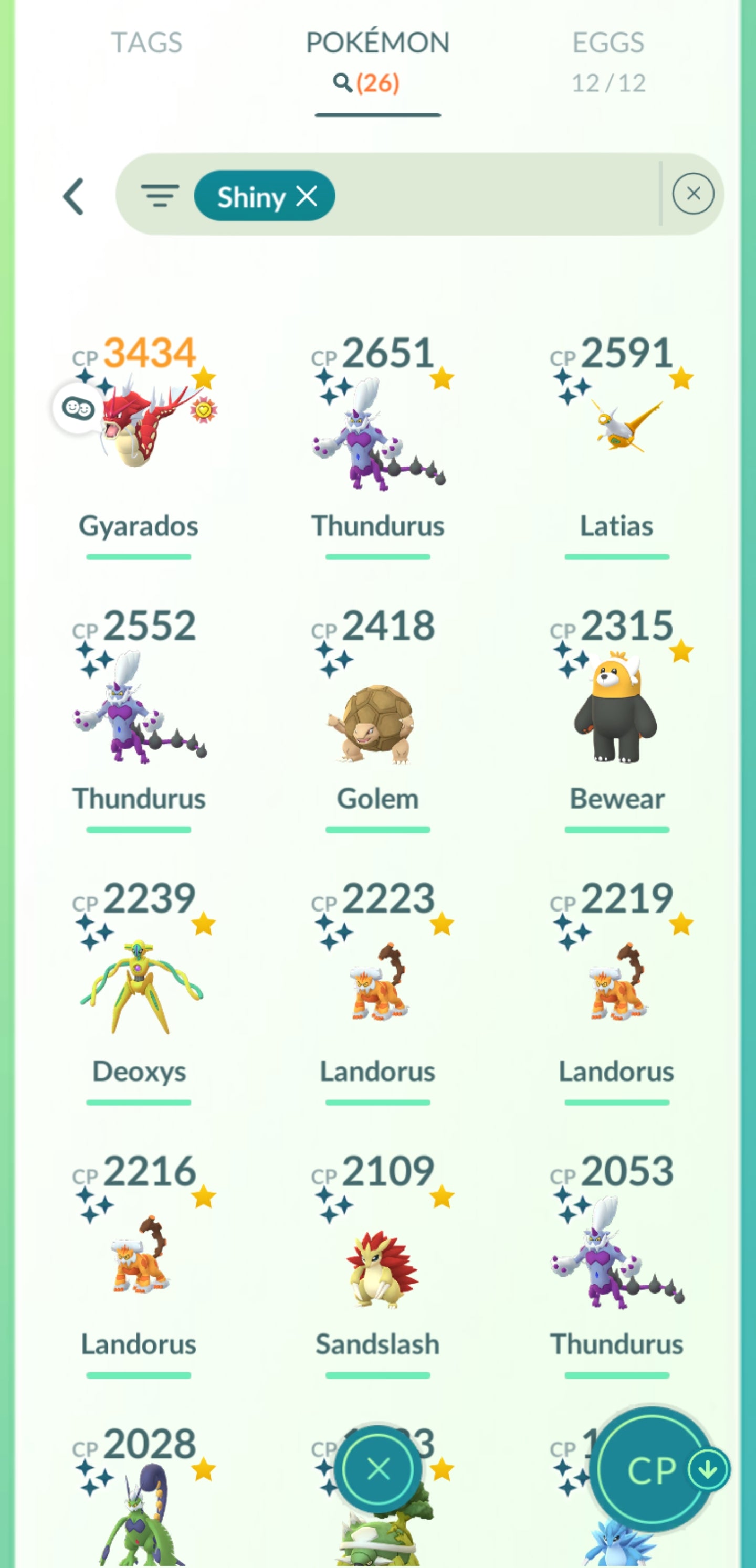Remove the Shiny filter chip
The width and height of the screenshot is (756, 1568).
point(307,196)
